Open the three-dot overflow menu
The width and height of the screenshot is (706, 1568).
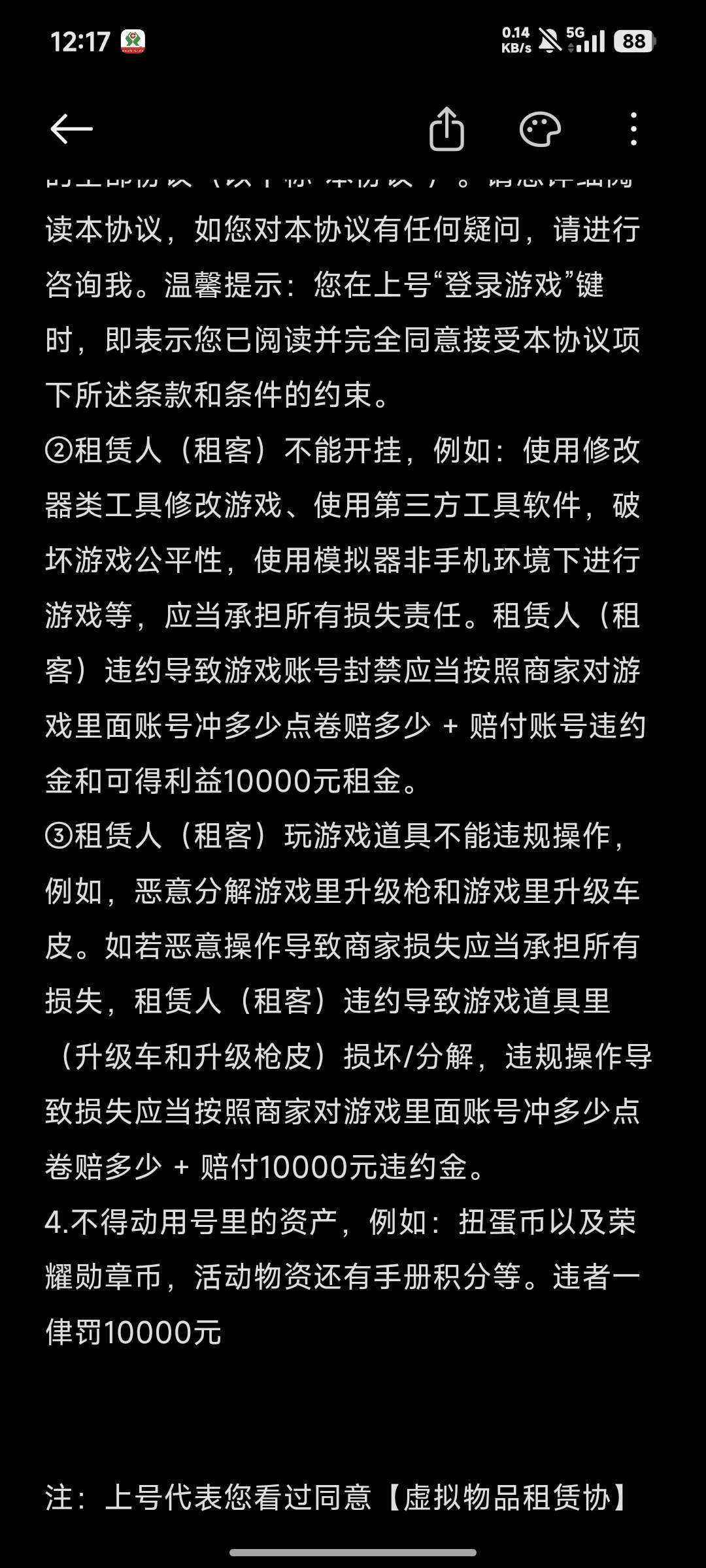point(631,128)
